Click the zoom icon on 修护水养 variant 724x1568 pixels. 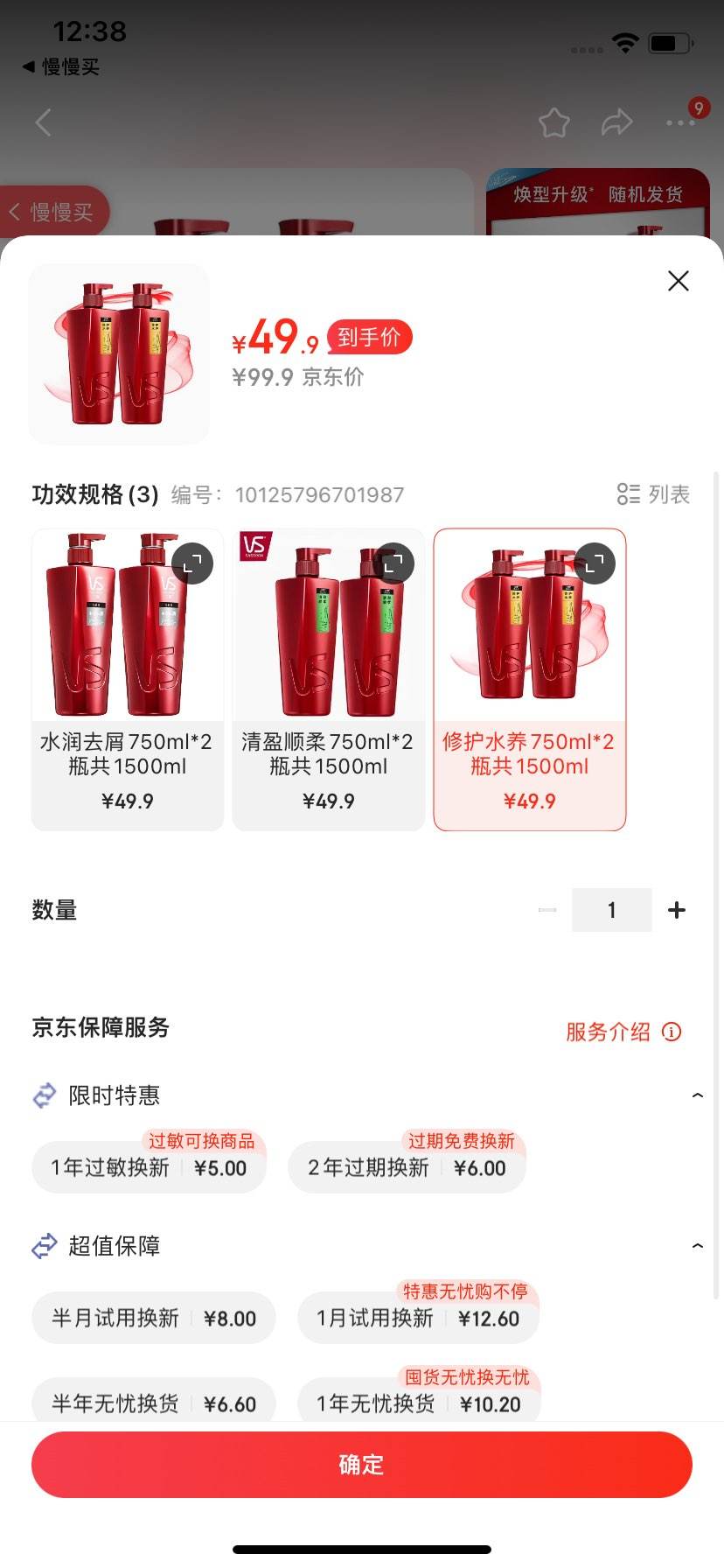pos(595,563)
